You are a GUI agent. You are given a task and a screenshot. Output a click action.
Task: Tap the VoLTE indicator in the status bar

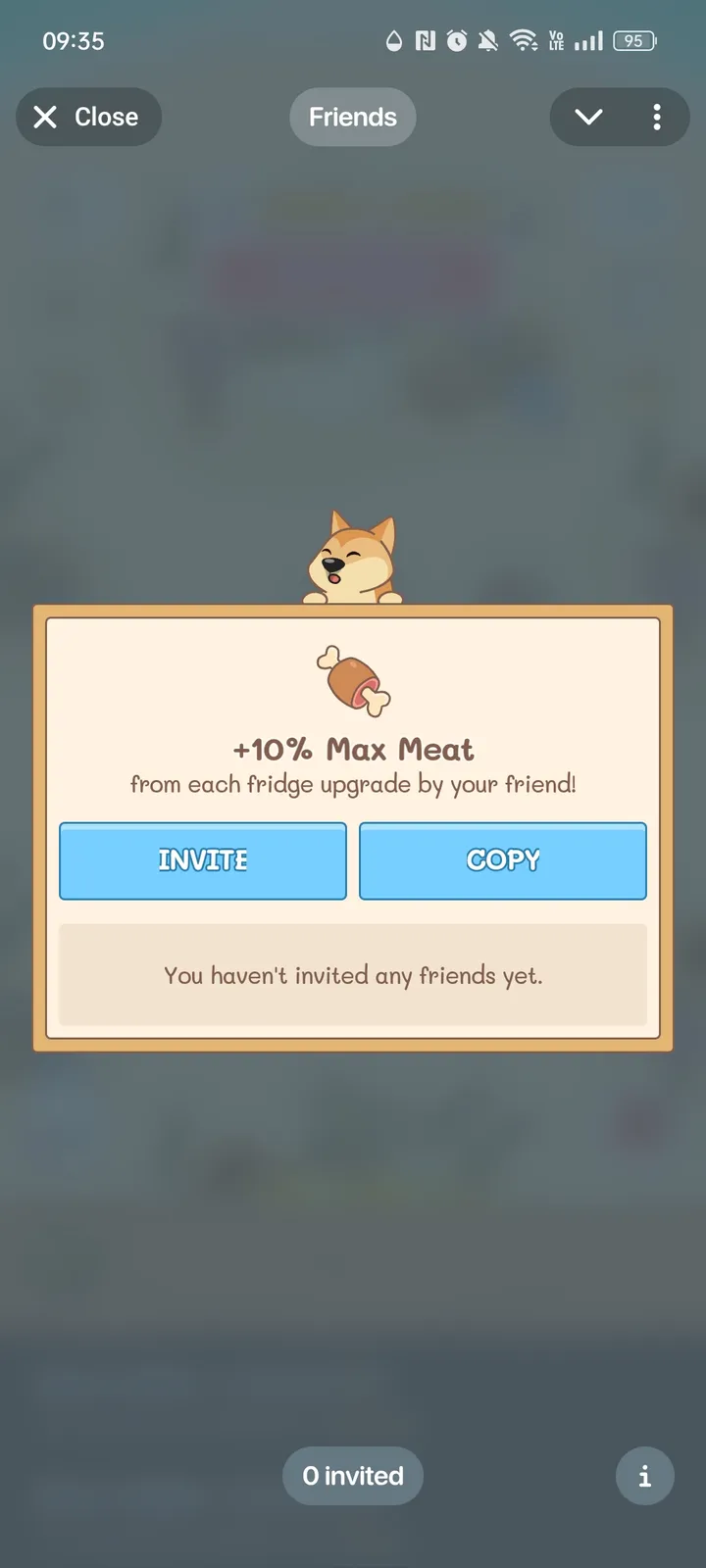click(555, 40)
